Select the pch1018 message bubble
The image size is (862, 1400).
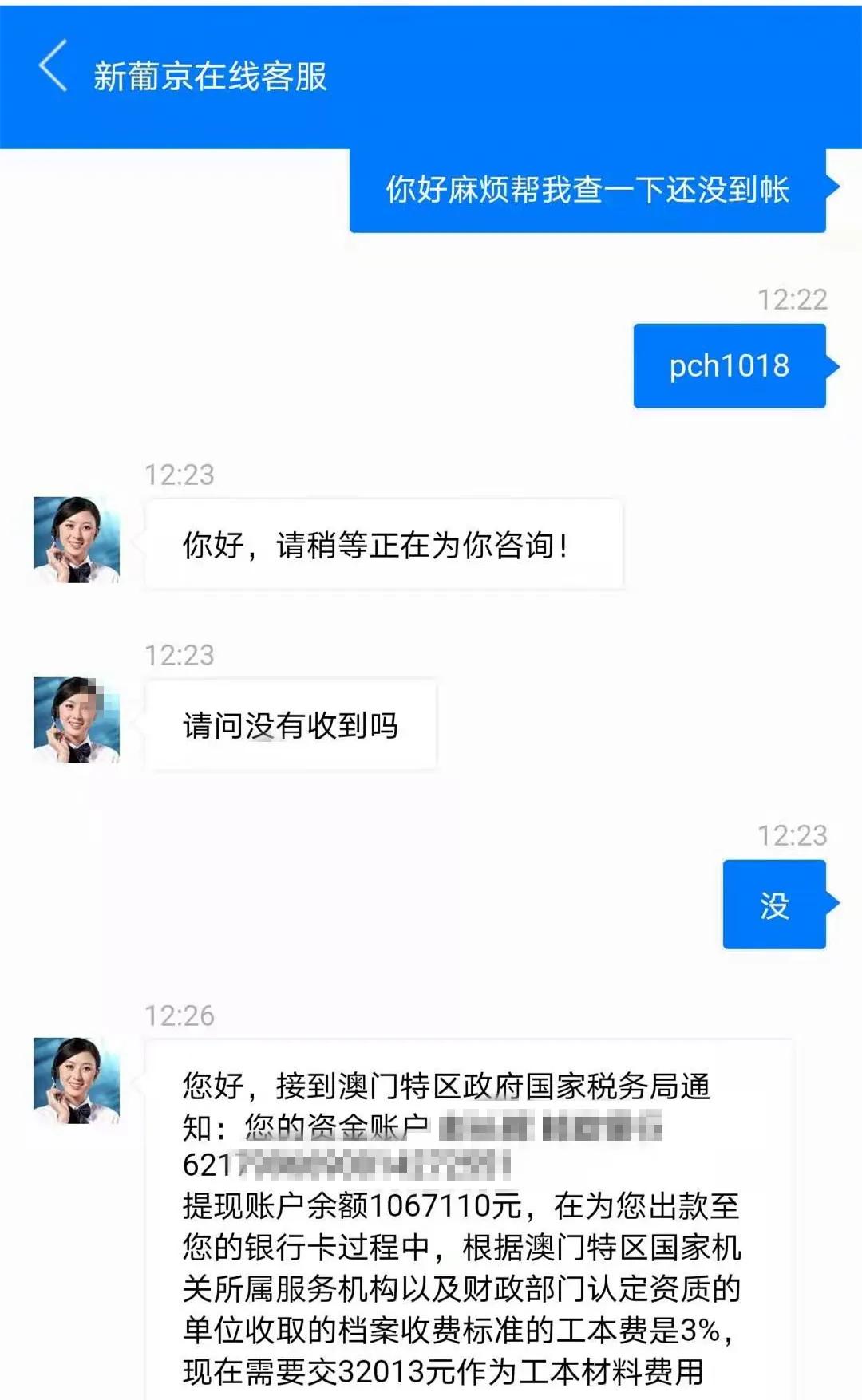[728, 366]
